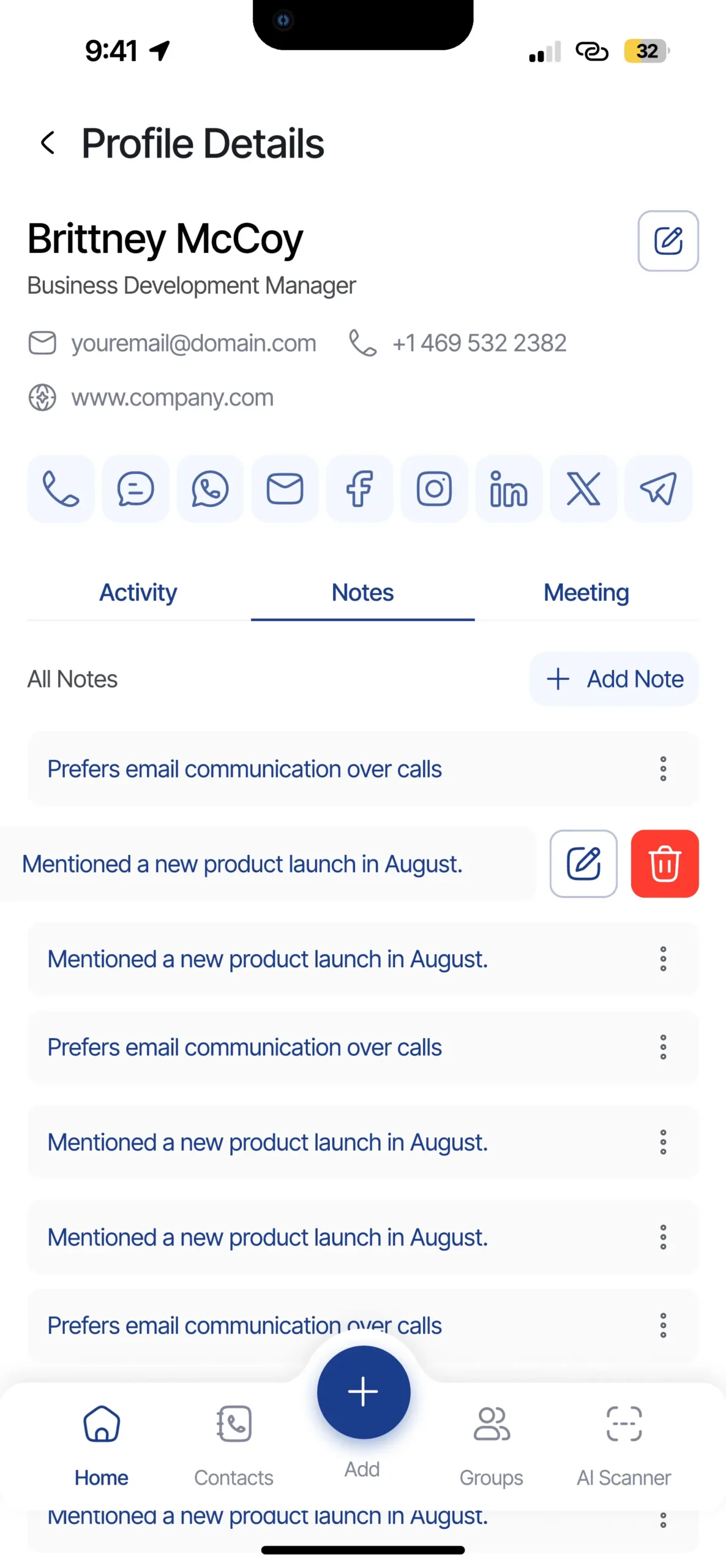Send an SMS via message bubble icon
The height and width of the screenshot is (1568, 726).
tap(135, 489)
